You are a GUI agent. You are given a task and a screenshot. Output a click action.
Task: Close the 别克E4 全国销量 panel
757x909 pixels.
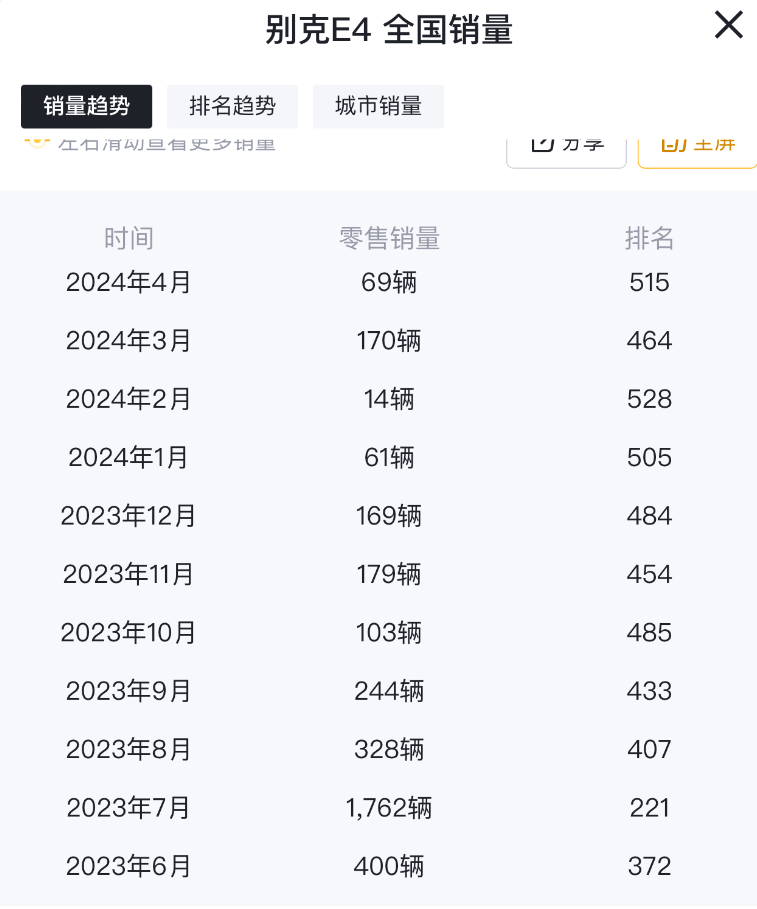[x=728, y=25]
